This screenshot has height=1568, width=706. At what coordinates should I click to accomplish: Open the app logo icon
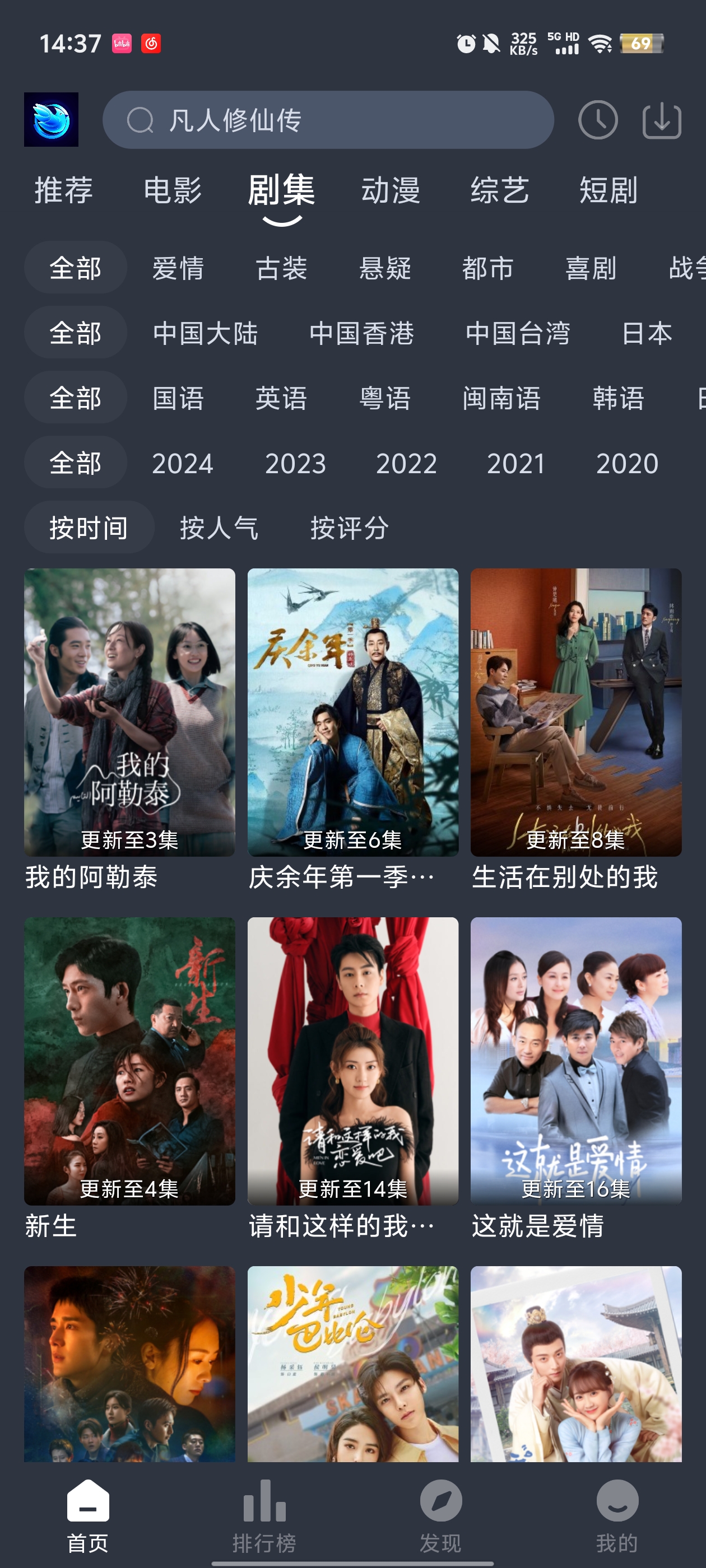[52, 120]
